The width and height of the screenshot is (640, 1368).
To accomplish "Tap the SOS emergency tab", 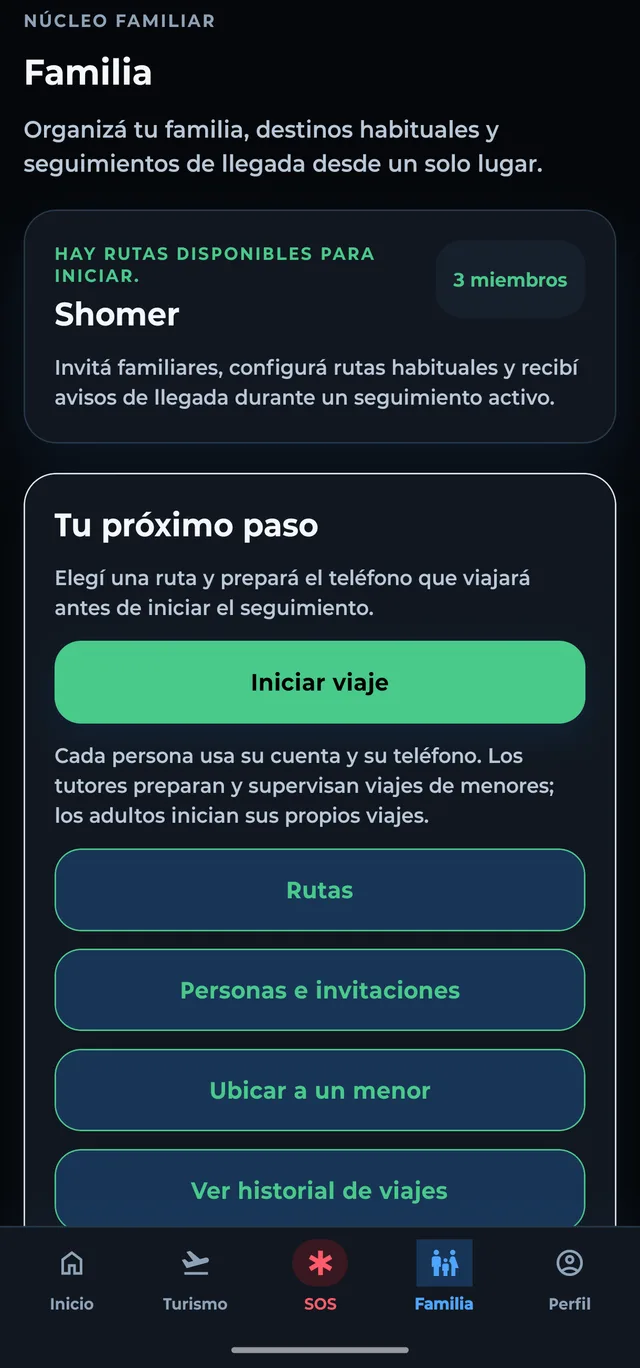I will pos(320,1277).
